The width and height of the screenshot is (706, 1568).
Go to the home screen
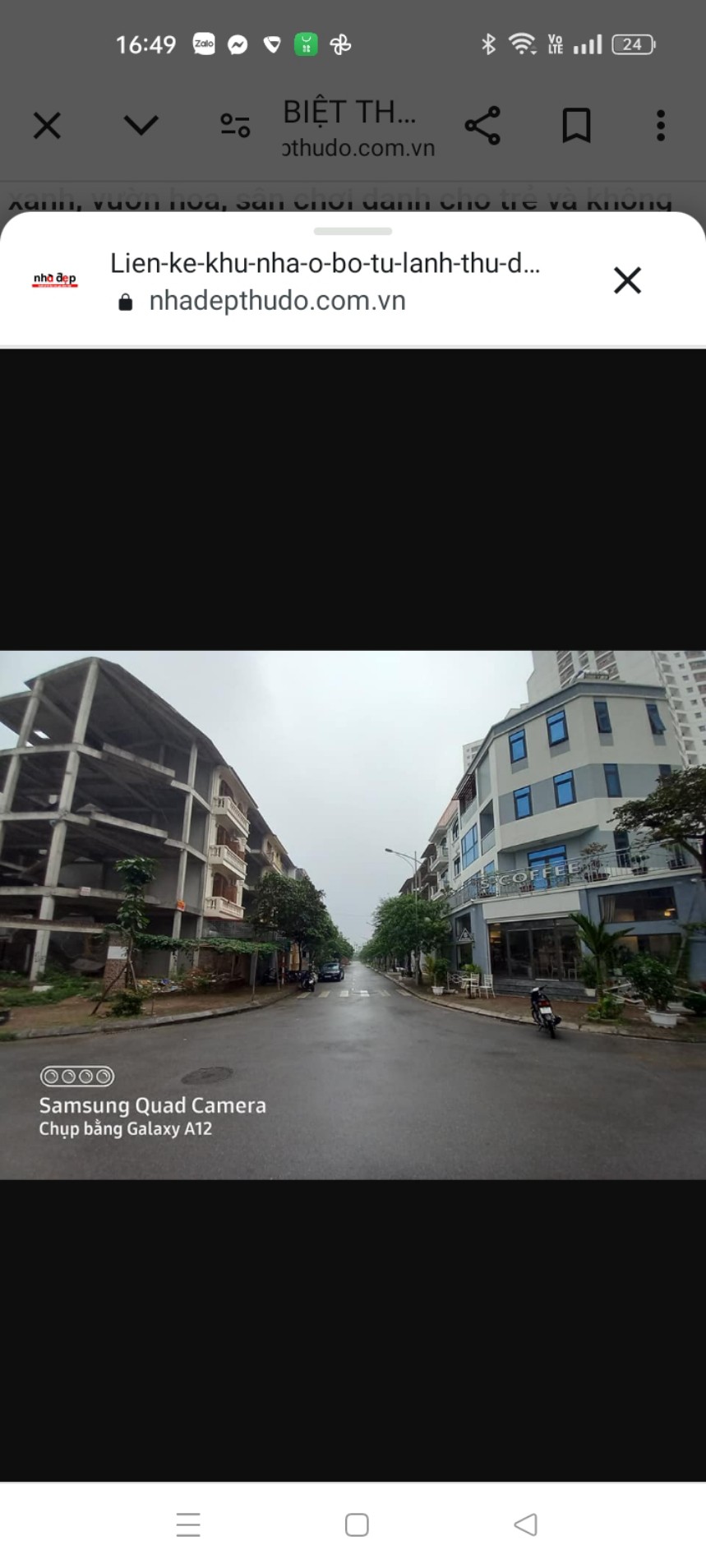click(x=357, y=1524)
